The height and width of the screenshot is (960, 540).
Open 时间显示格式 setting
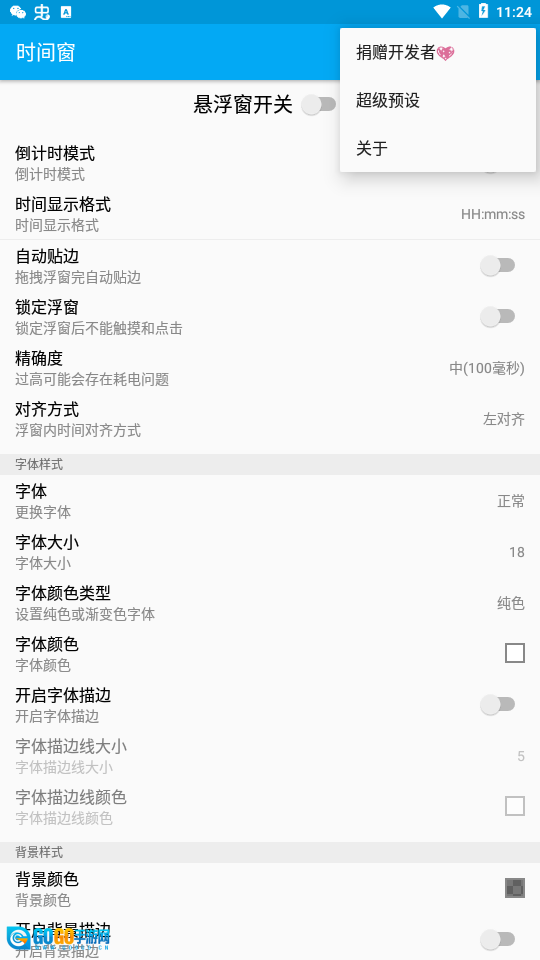coord(270,214)
